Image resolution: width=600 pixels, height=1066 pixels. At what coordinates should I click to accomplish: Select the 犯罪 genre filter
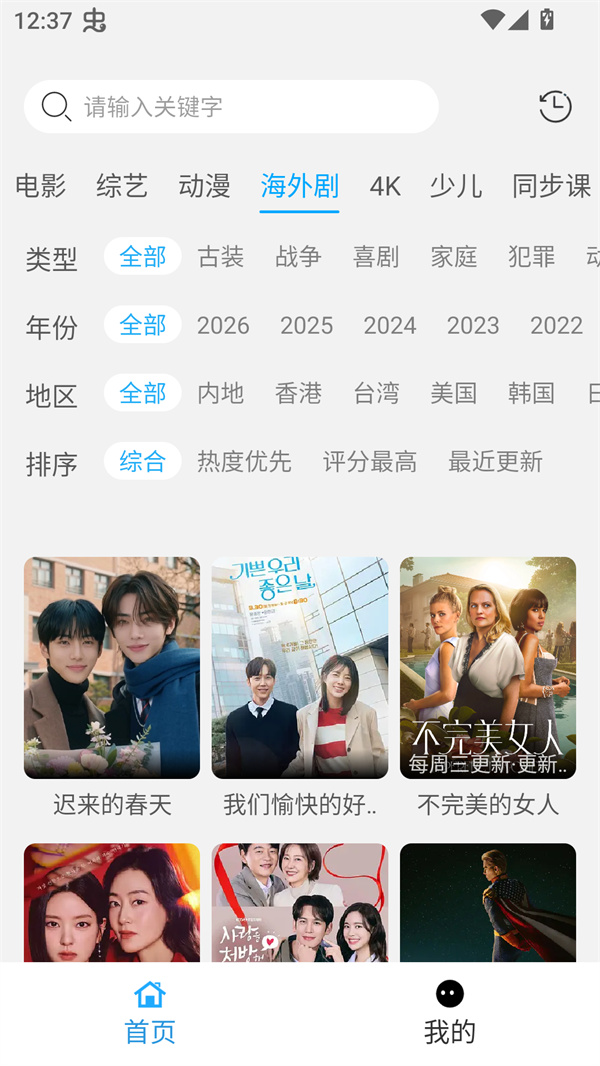click(x=531, y=257)
